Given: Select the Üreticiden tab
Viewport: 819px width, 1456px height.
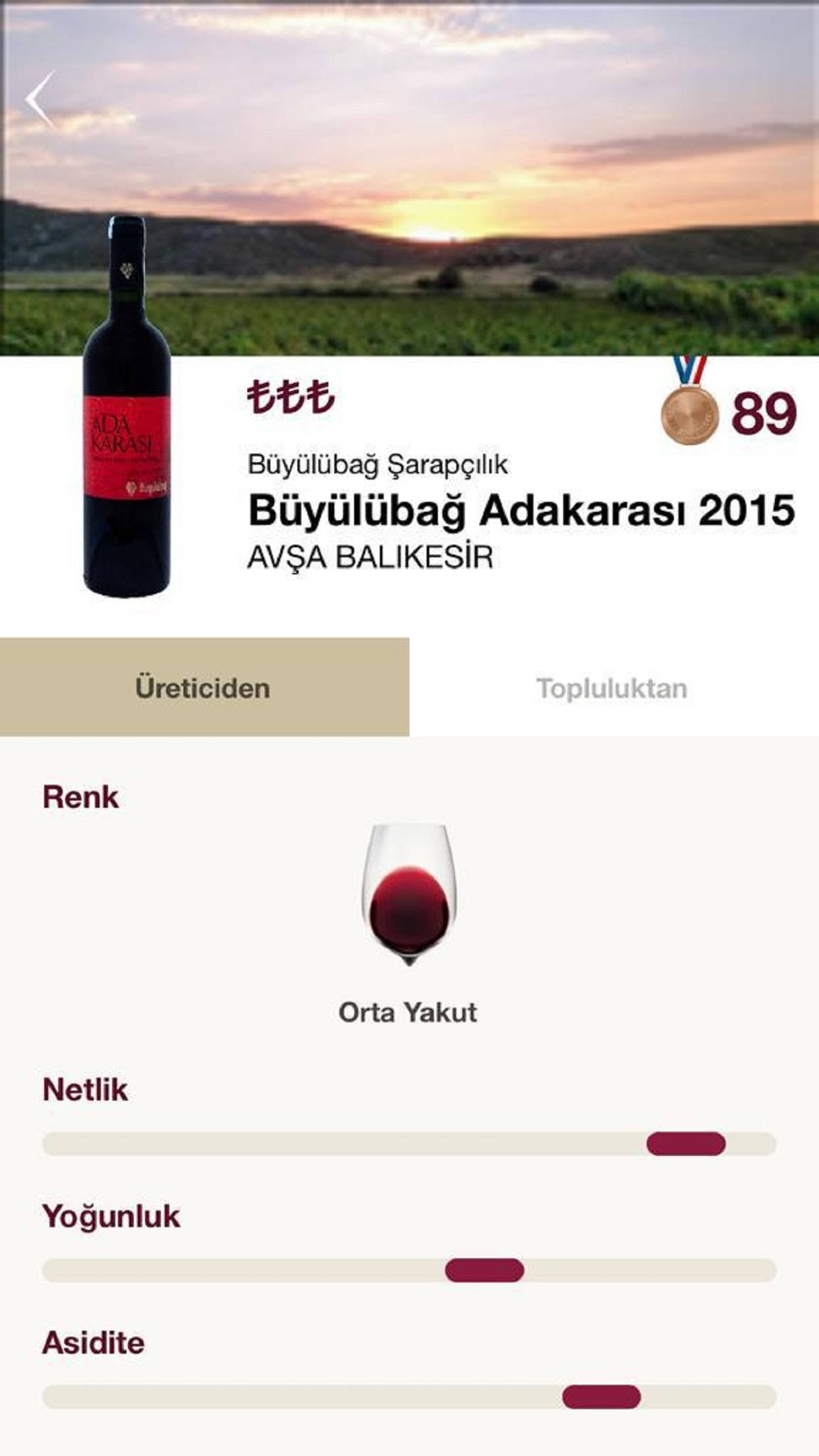Looking at the screenshot, I should point(204,687).
